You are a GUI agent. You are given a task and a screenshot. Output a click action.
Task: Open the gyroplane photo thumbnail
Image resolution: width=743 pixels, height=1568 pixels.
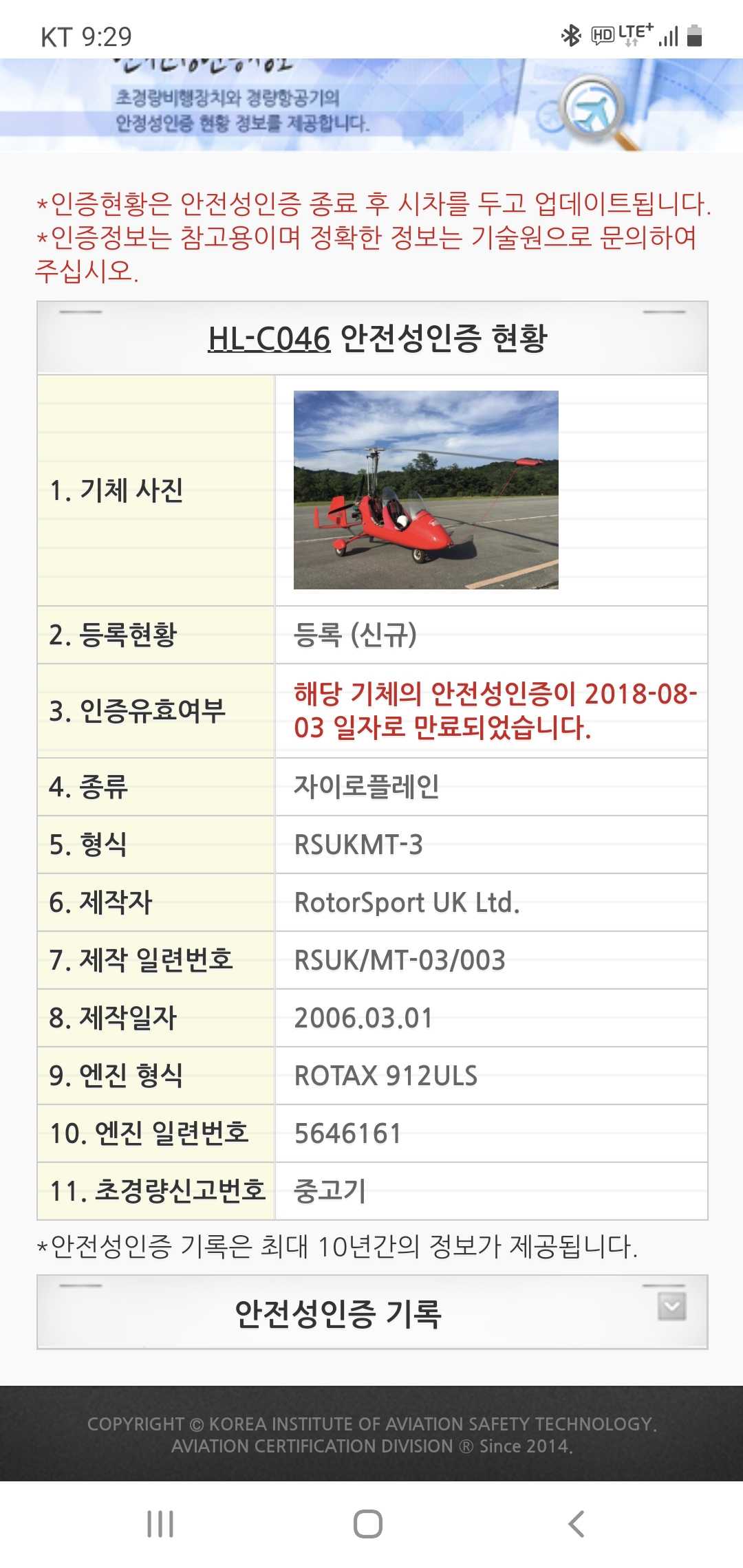(x=426, y=490)
